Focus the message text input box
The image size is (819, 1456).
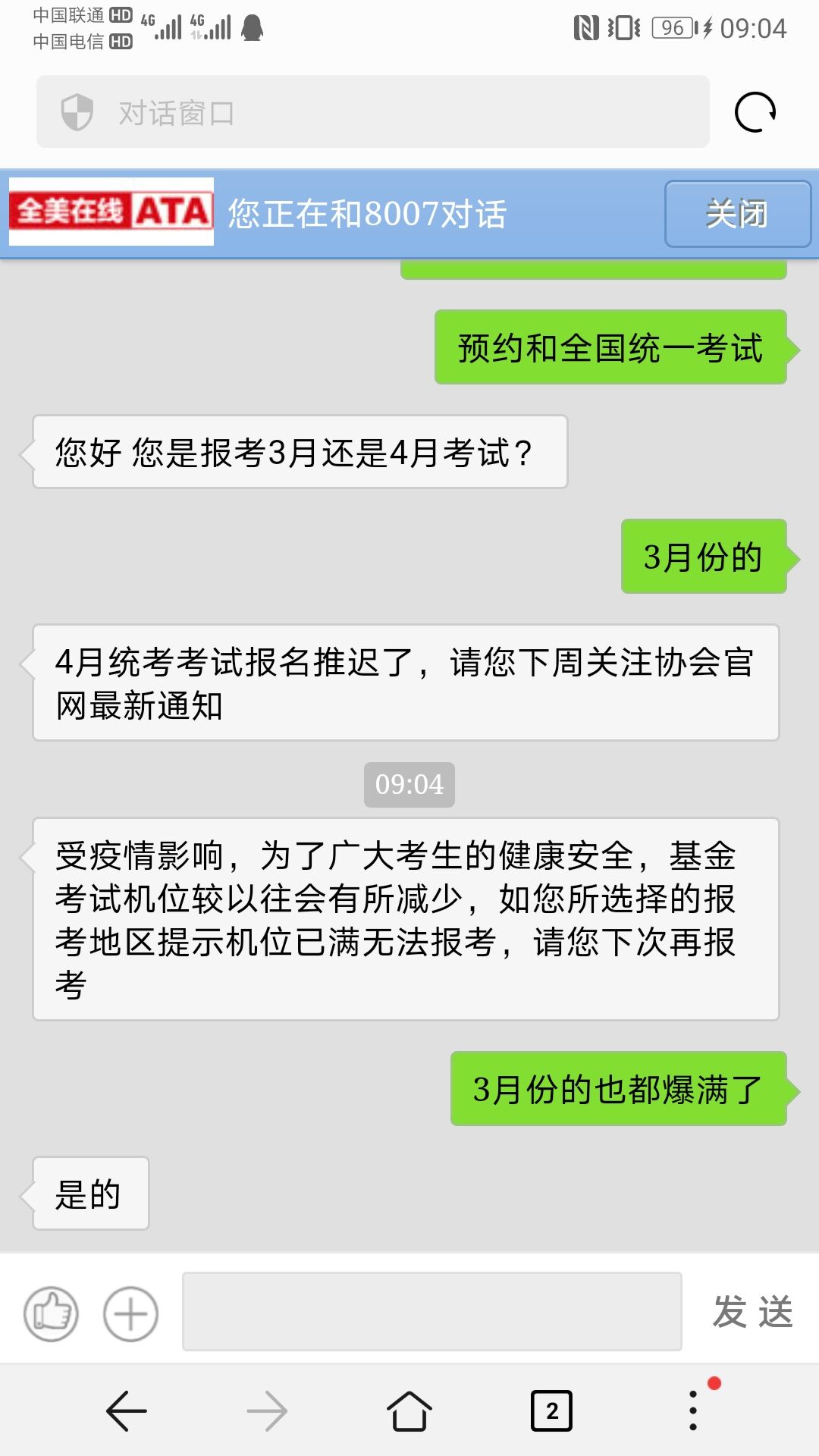(431, 1311)
